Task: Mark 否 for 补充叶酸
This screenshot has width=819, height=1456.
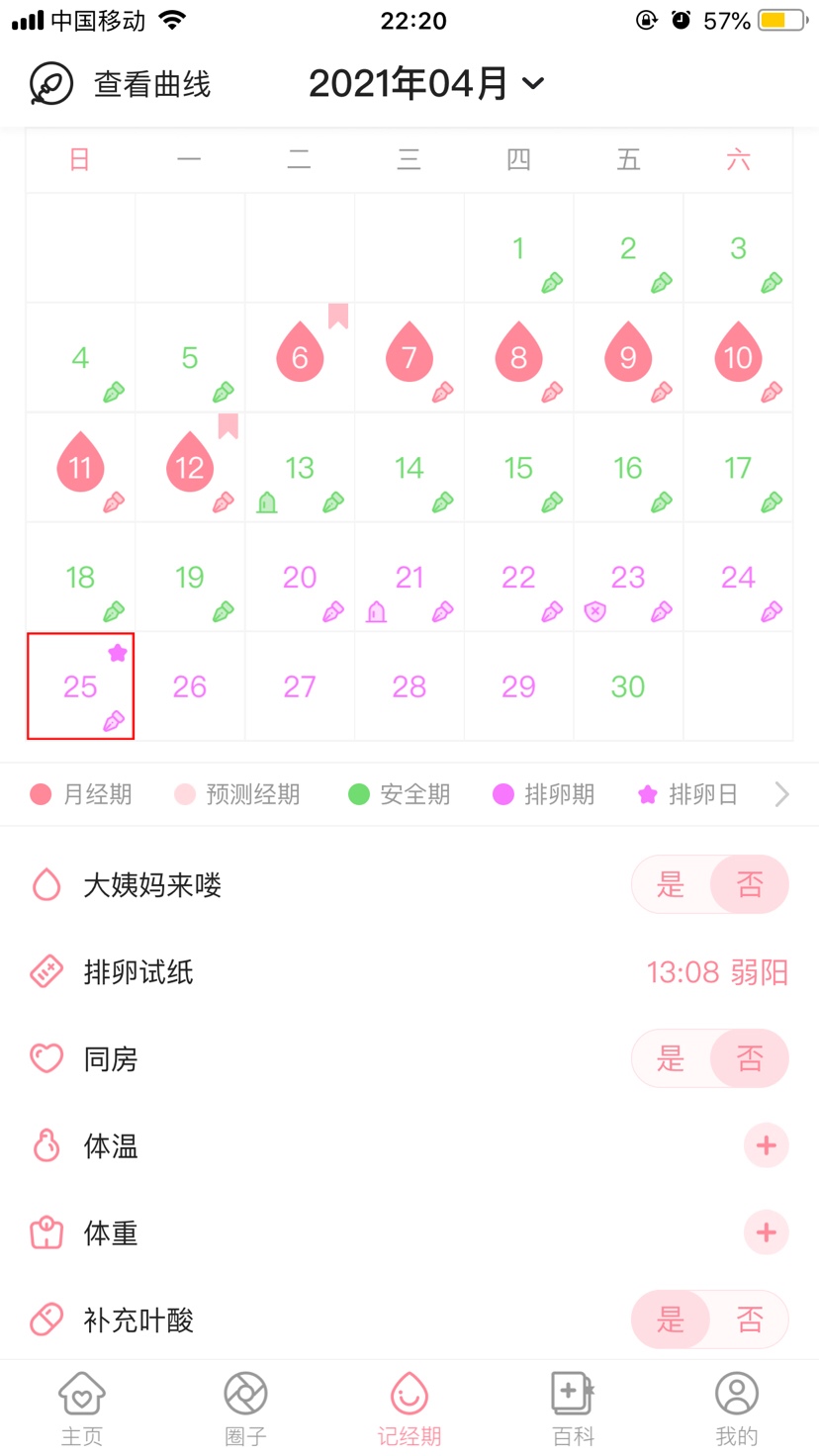Action: (750, 1319)
